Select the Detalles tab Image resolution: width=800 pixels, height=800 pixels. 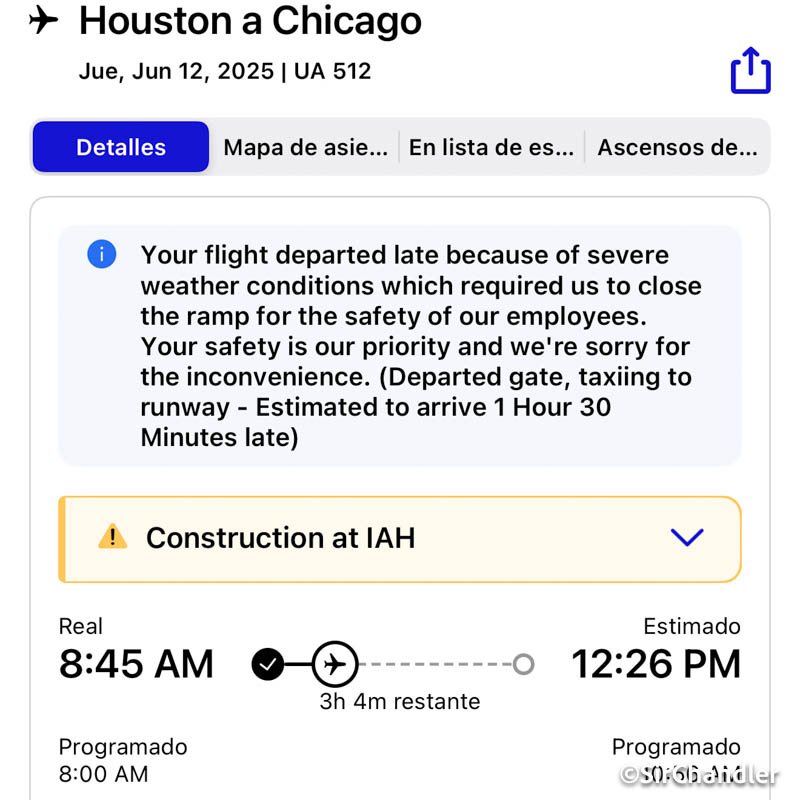[x=121, y=147]
